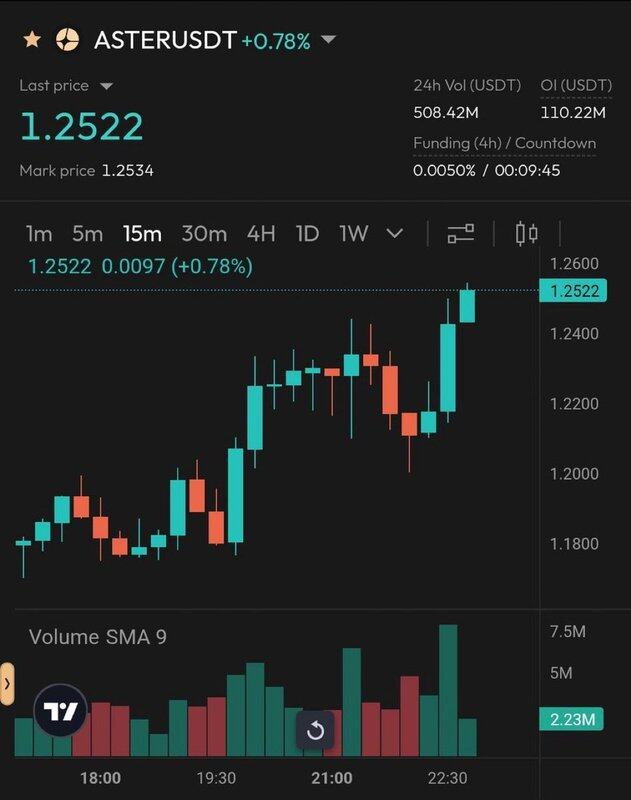The height and width of the screenshot is (800, 631).
Task: Select the 5m timeframe
Action: pyautogui.click(x=87, y=234)
